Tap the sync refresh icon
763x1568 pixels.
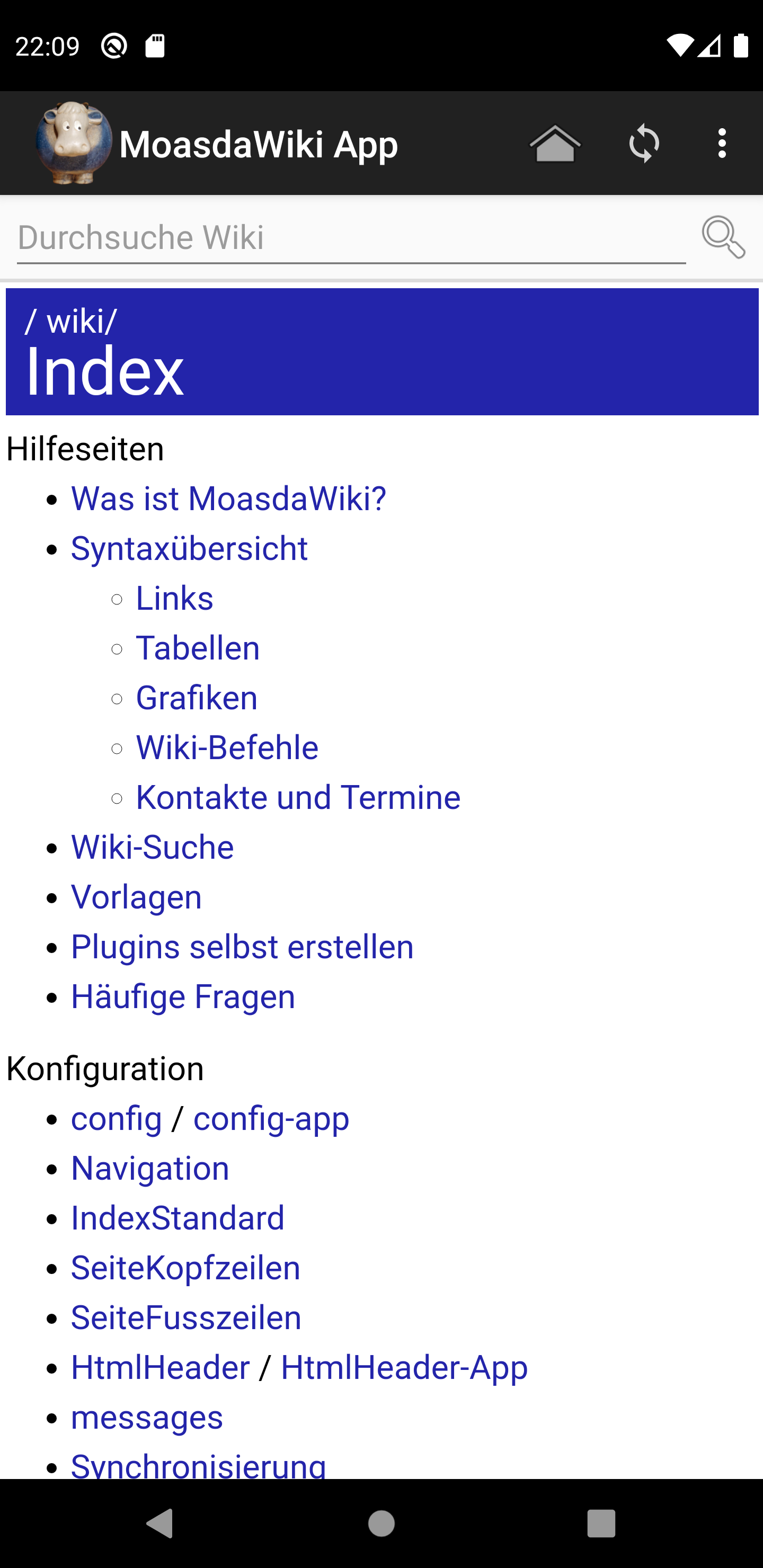pyautogui.click(x=644, y=144)
